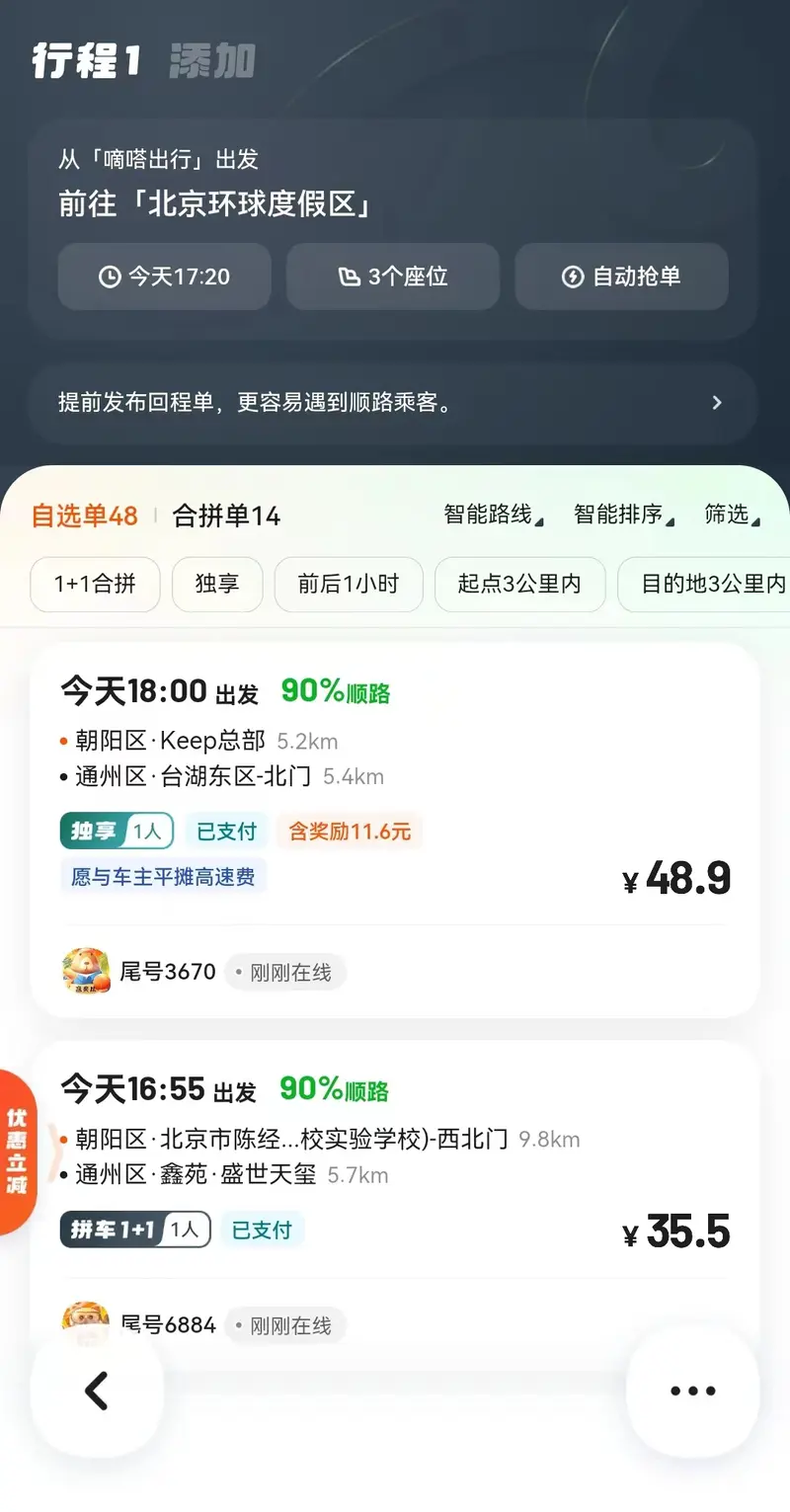Open the 优惠立减 side promotion tab
This screenshot has height=1512, width=790.
(17, 1152)
